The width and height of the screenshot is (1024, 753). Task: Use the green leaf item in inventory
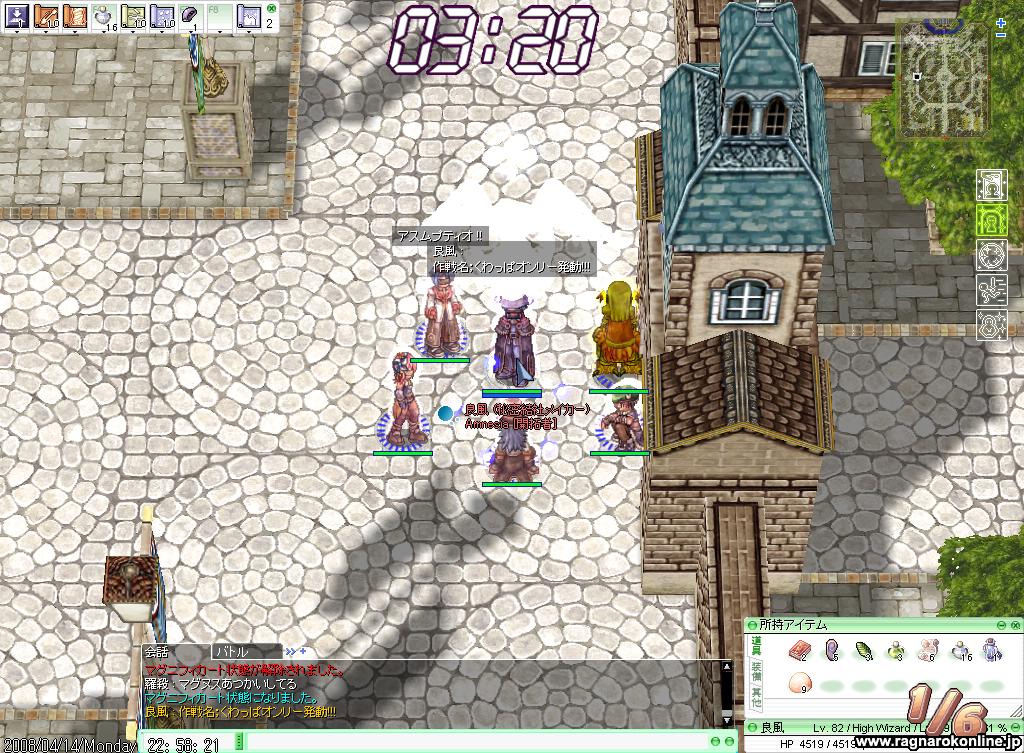[x=865, y=651]
